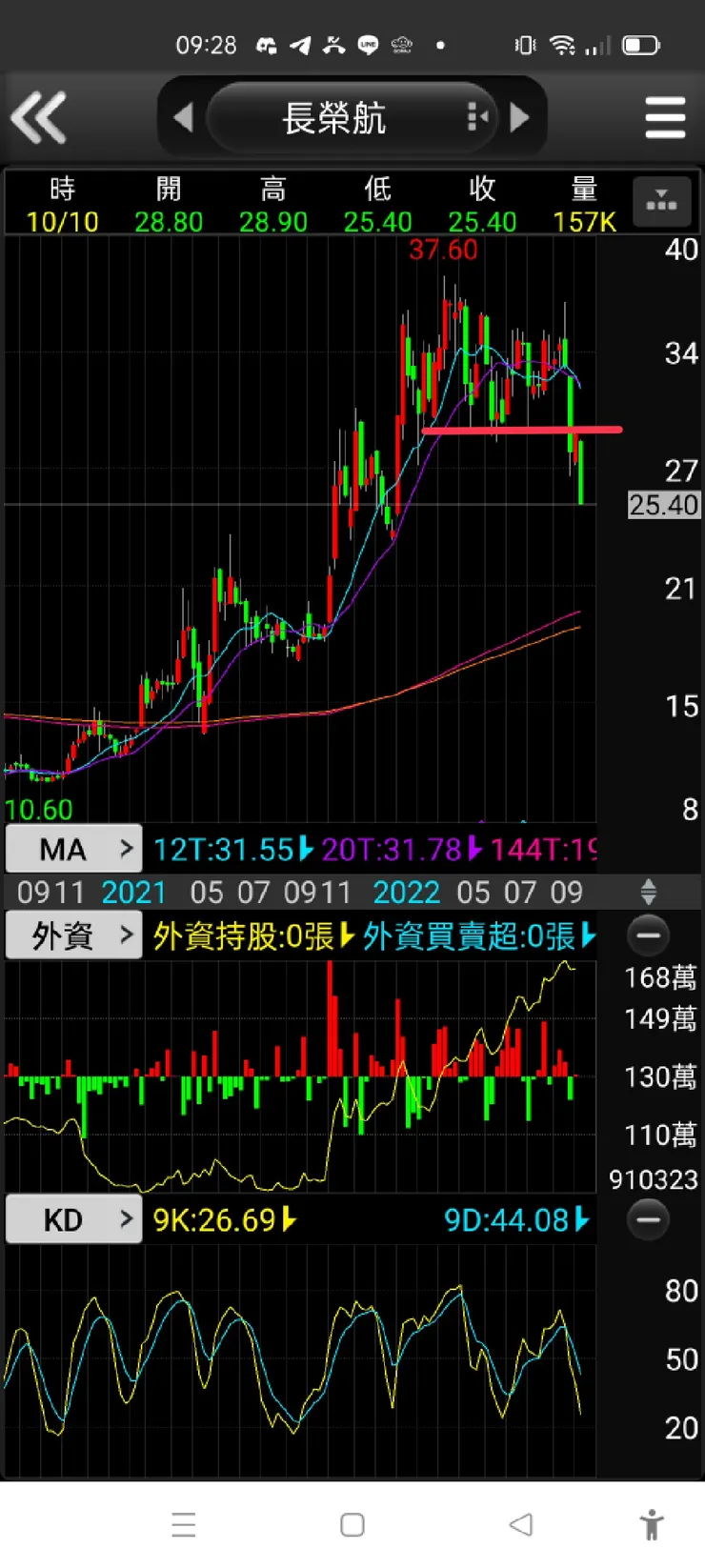Open the accessibility shortcut
Viewport: 705px width, 1568px height.
point(652,1524)
